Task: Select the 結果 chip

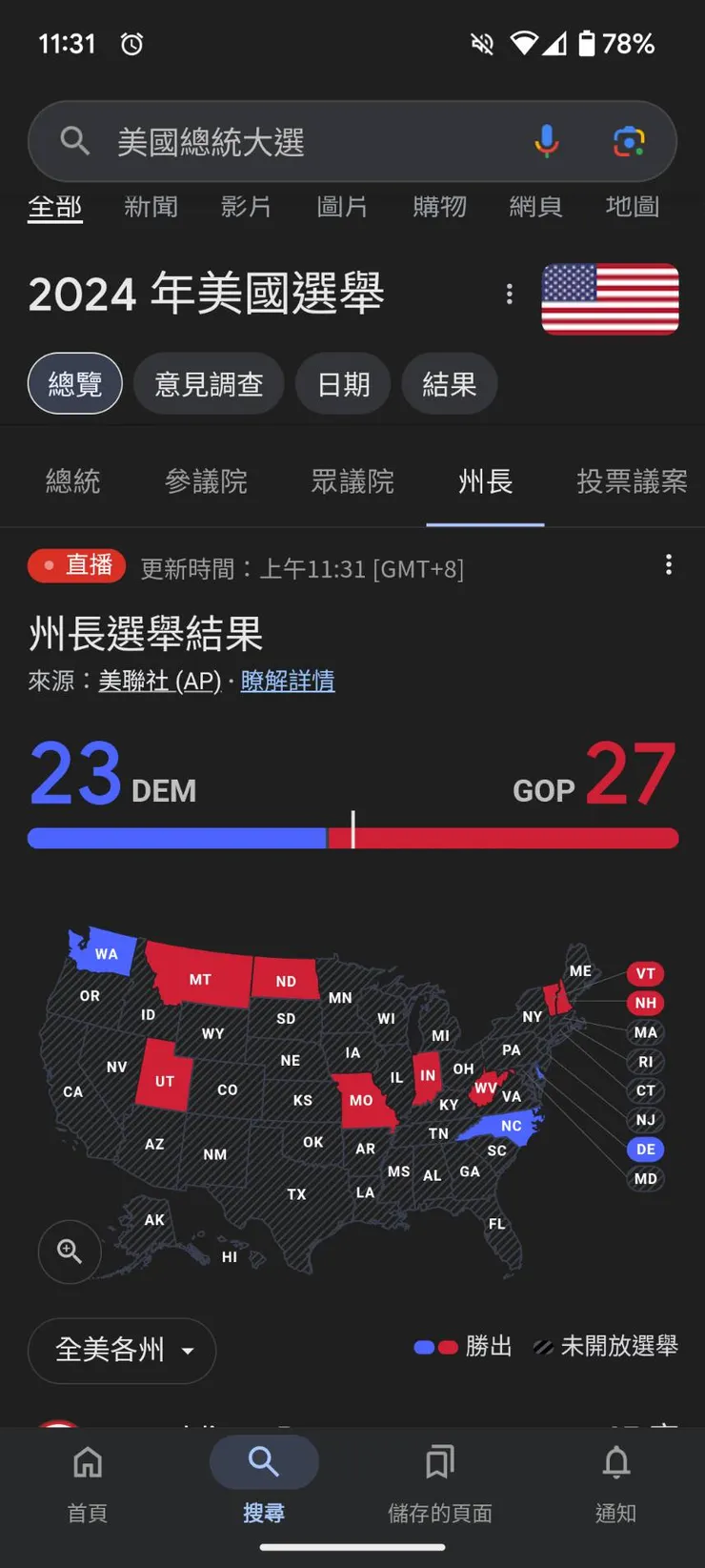Action: tap(449, 384)
